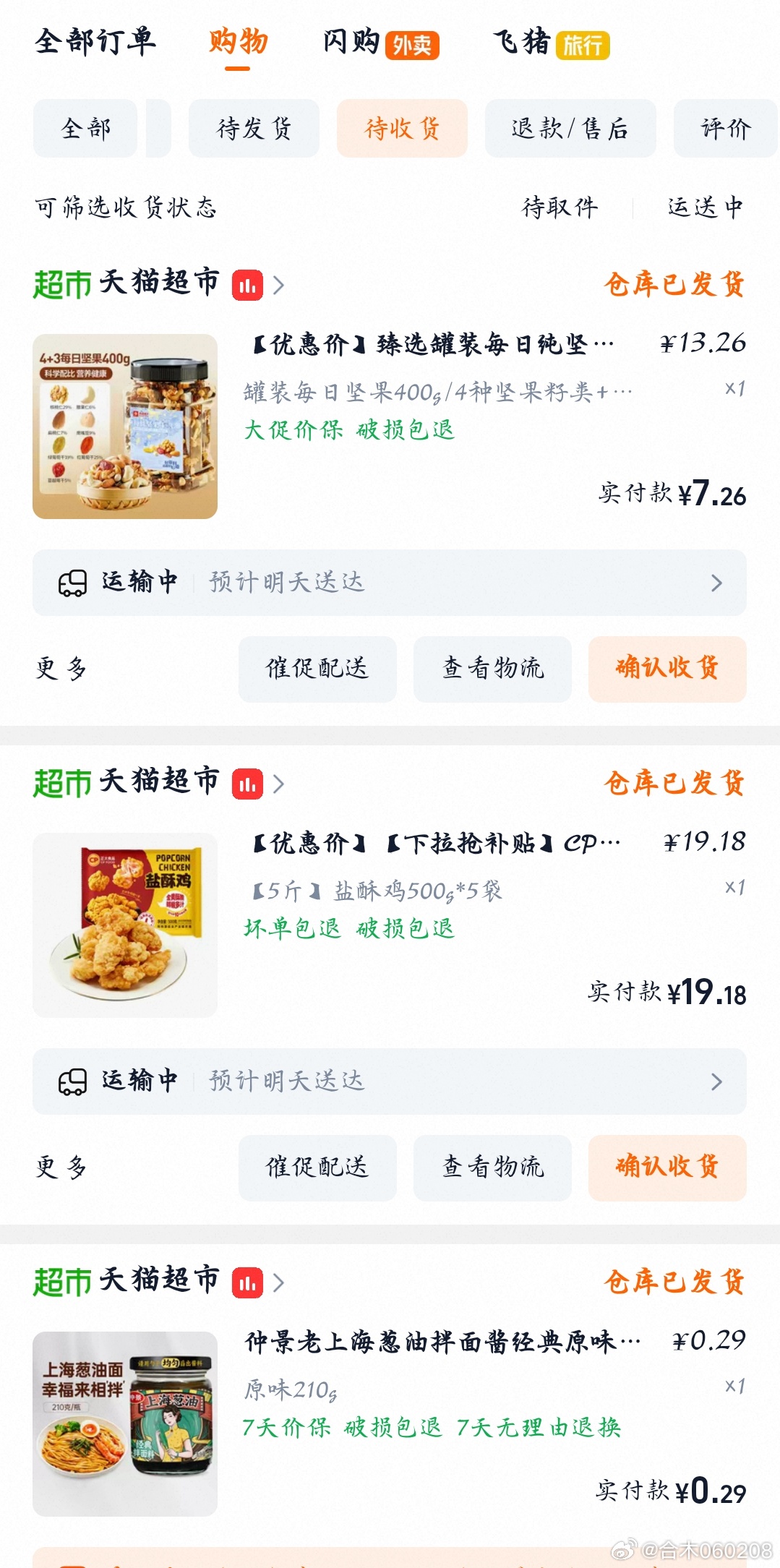Filter receiving status by 待取件
780x1568 pixels.
click(560, 207)
